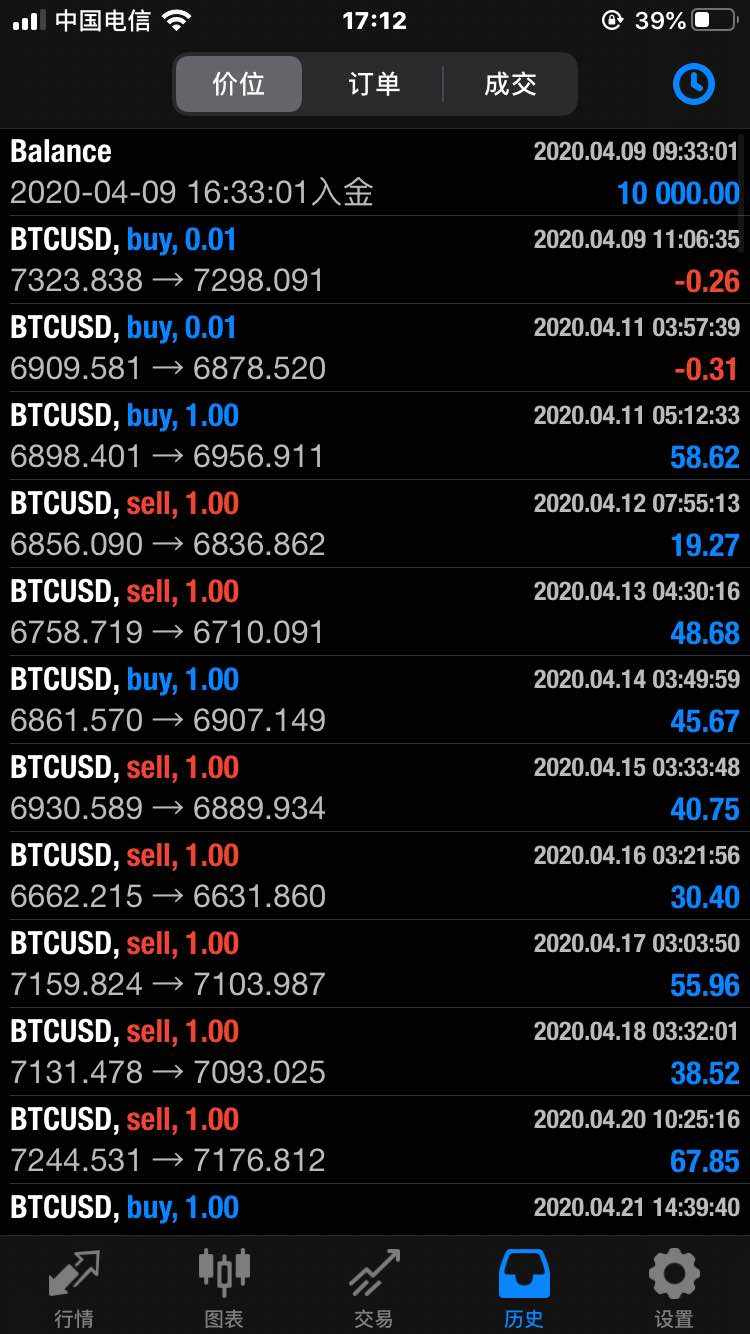Screen dimensions: 750x1334
Task: Select the BTCUSD sell trade with profit 40.75
Action: tap(374, 788)
